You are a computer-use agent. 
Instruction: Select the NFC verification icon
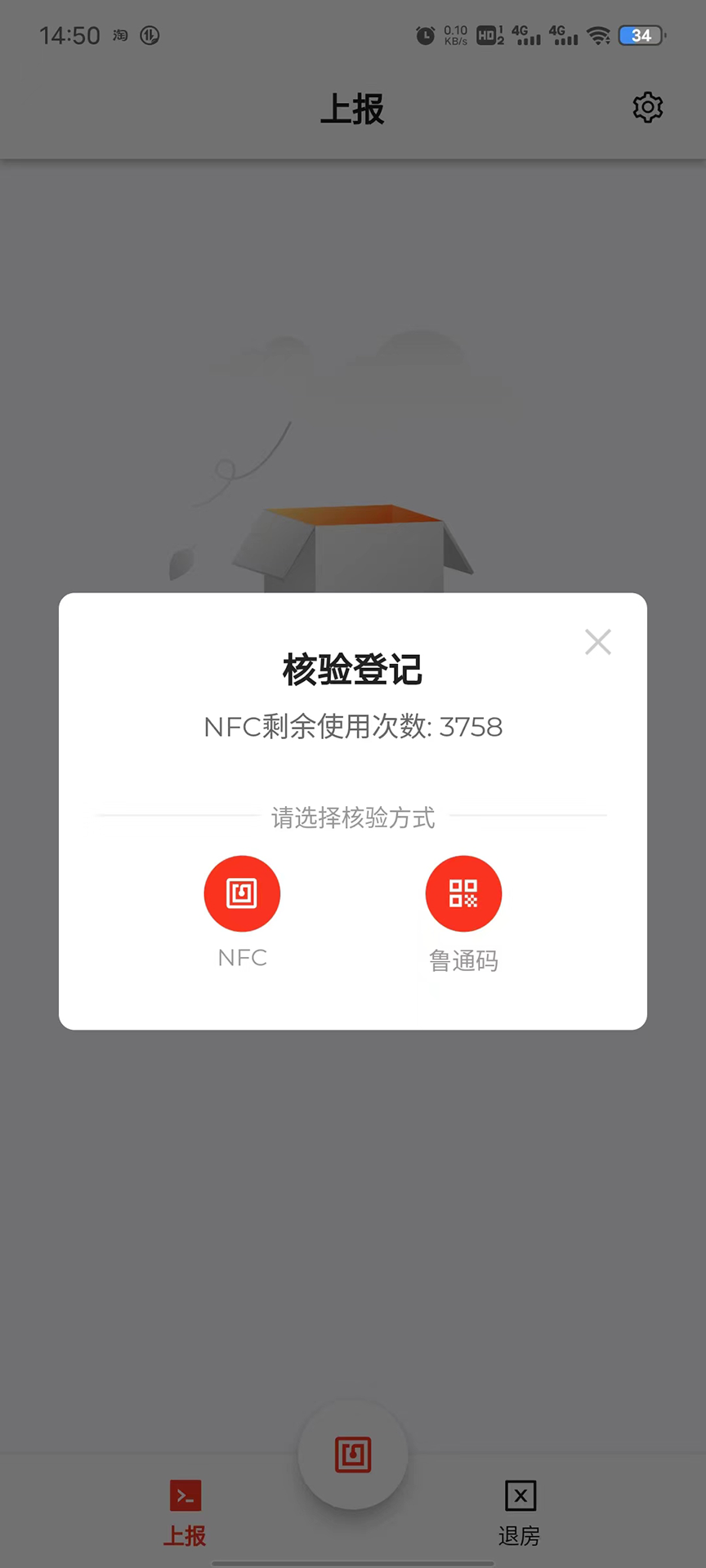point(242,893)
